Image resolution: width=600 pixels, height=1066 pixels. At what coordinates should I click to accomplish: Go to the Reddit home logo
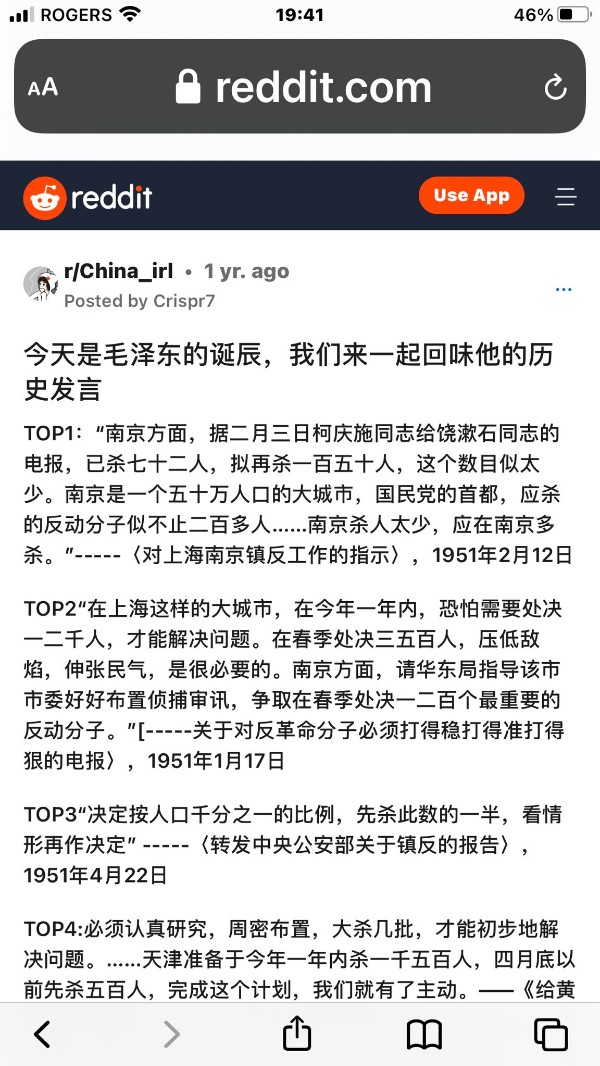pos(88,196)
